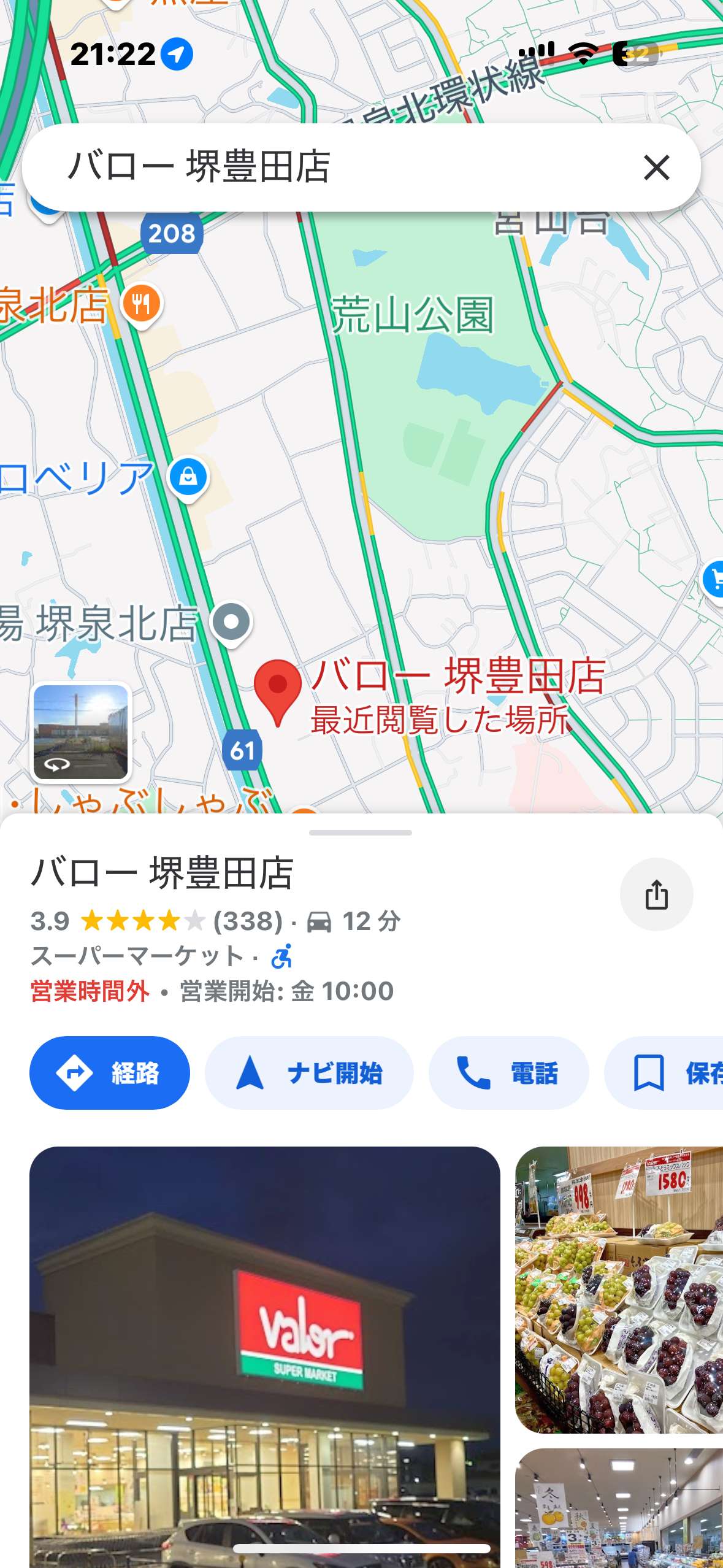Expand the place sheet using its drag handle
Image resolution: width=723 pixels, height=1568 pixels.
click(361, 832)
